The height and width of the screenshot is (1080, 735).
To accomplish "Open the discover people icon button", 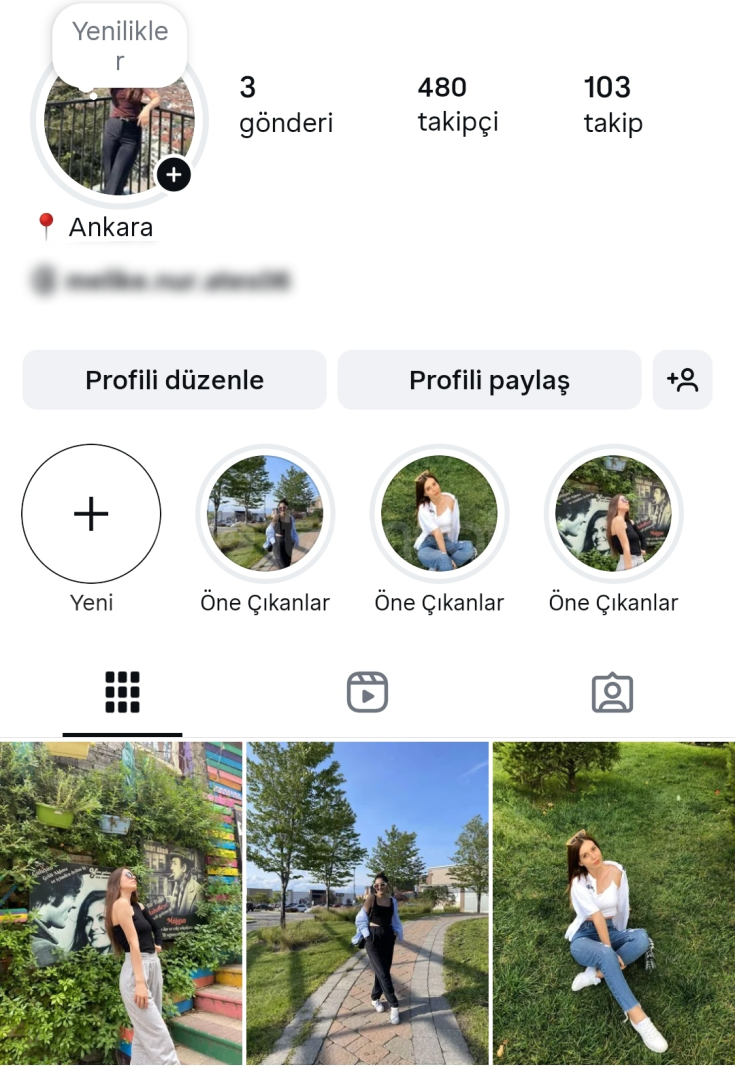I will [x=682, y=380].
